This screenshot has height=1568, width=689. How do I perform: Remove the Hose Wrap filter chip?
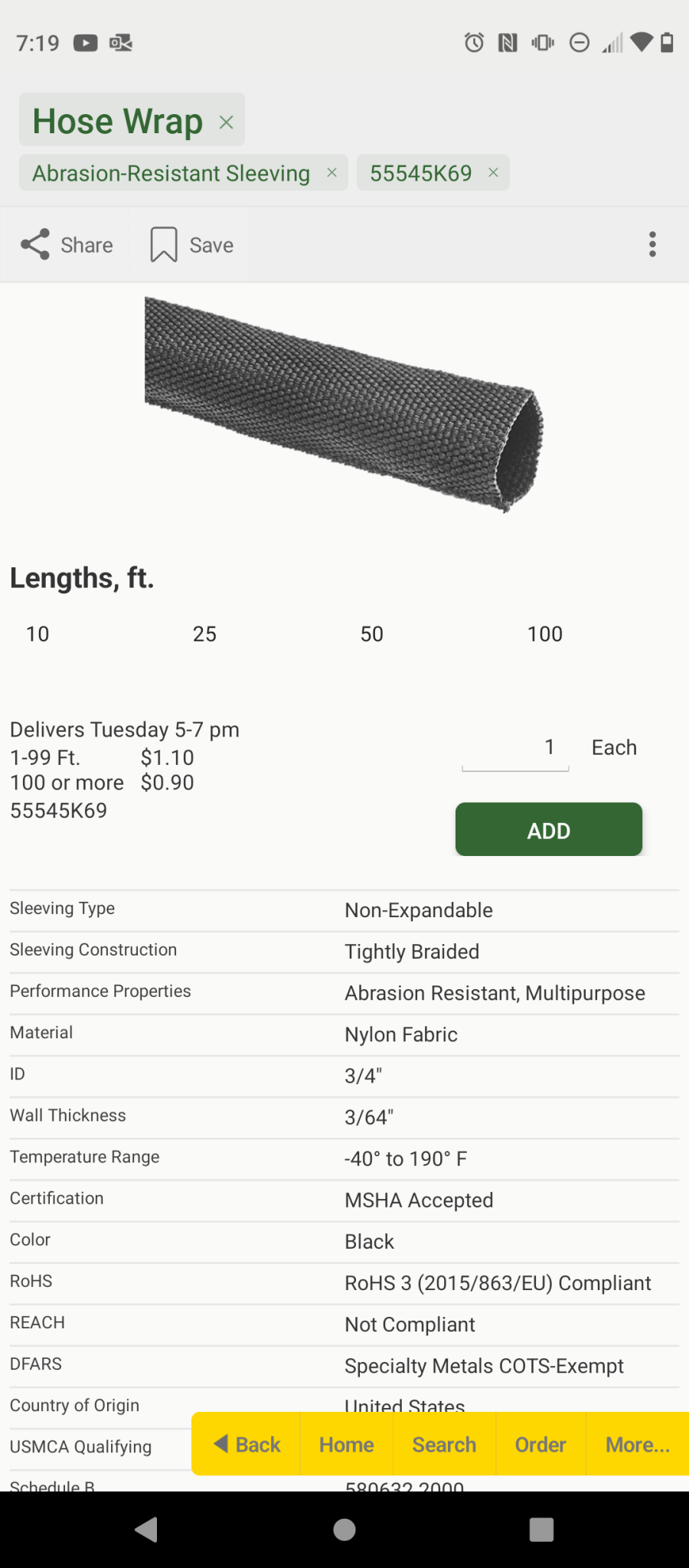[x=226, y=122]
